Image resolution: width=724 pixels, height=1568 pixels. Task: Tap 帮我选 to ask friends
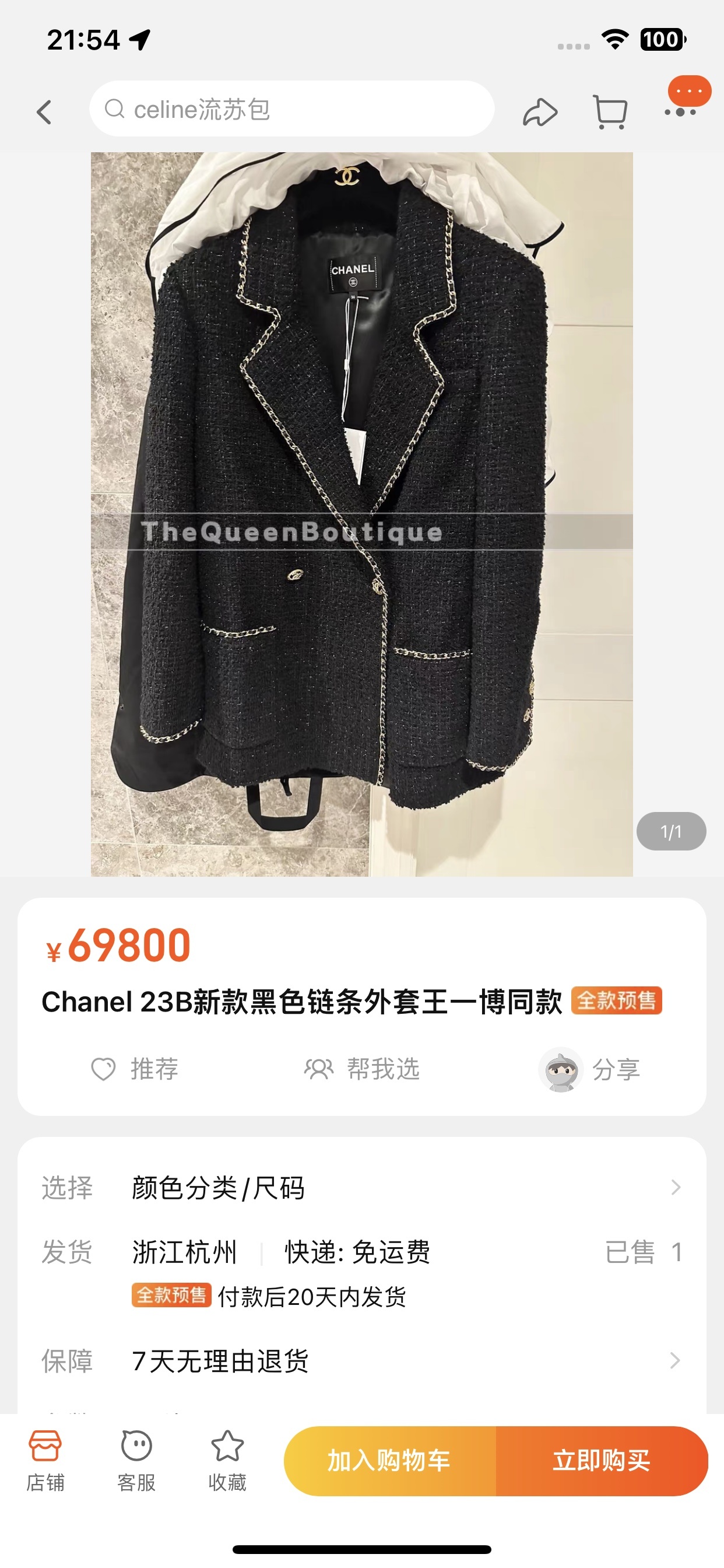[362, 1069]
